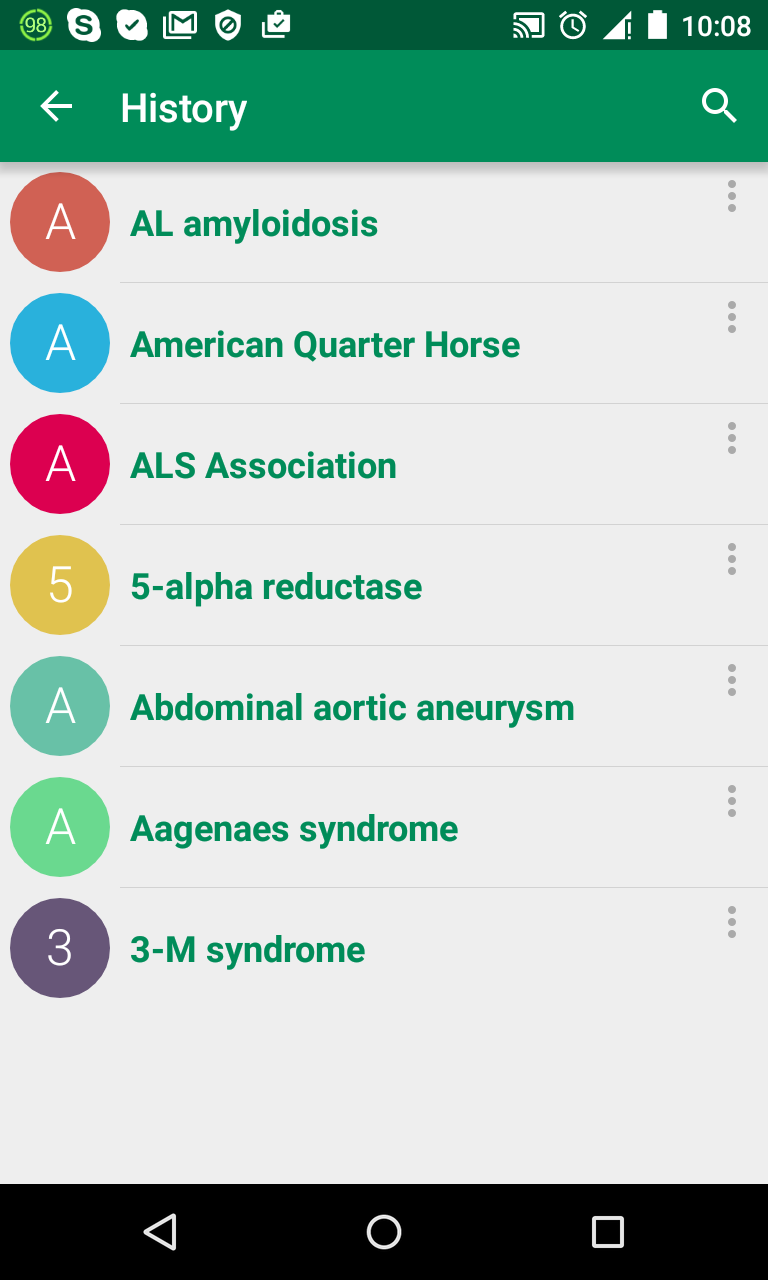Open overflow menu for American Quarter Horse

point(732,317)
